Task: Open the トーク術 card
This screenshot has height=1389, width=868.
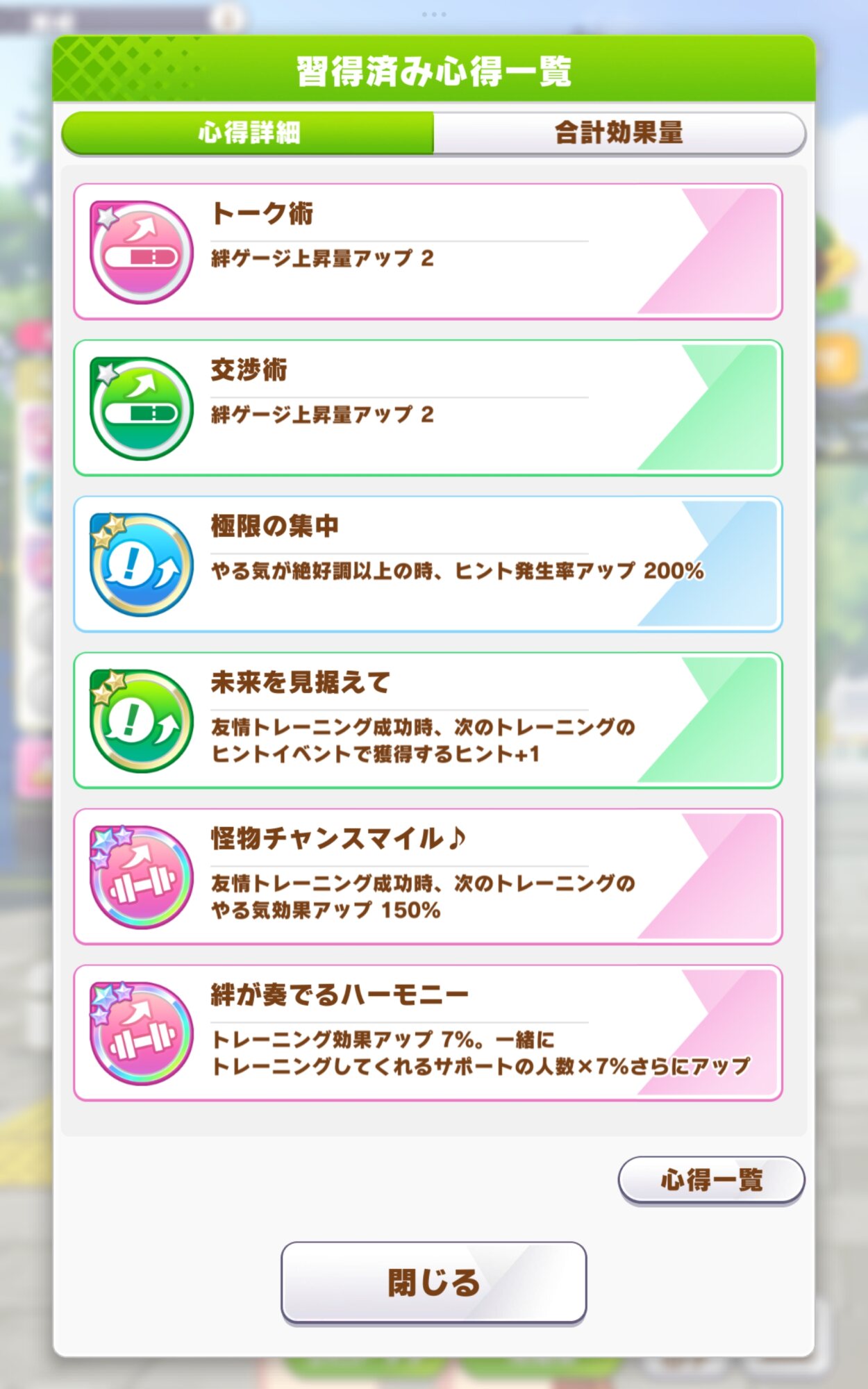Action: click(428, 251)
